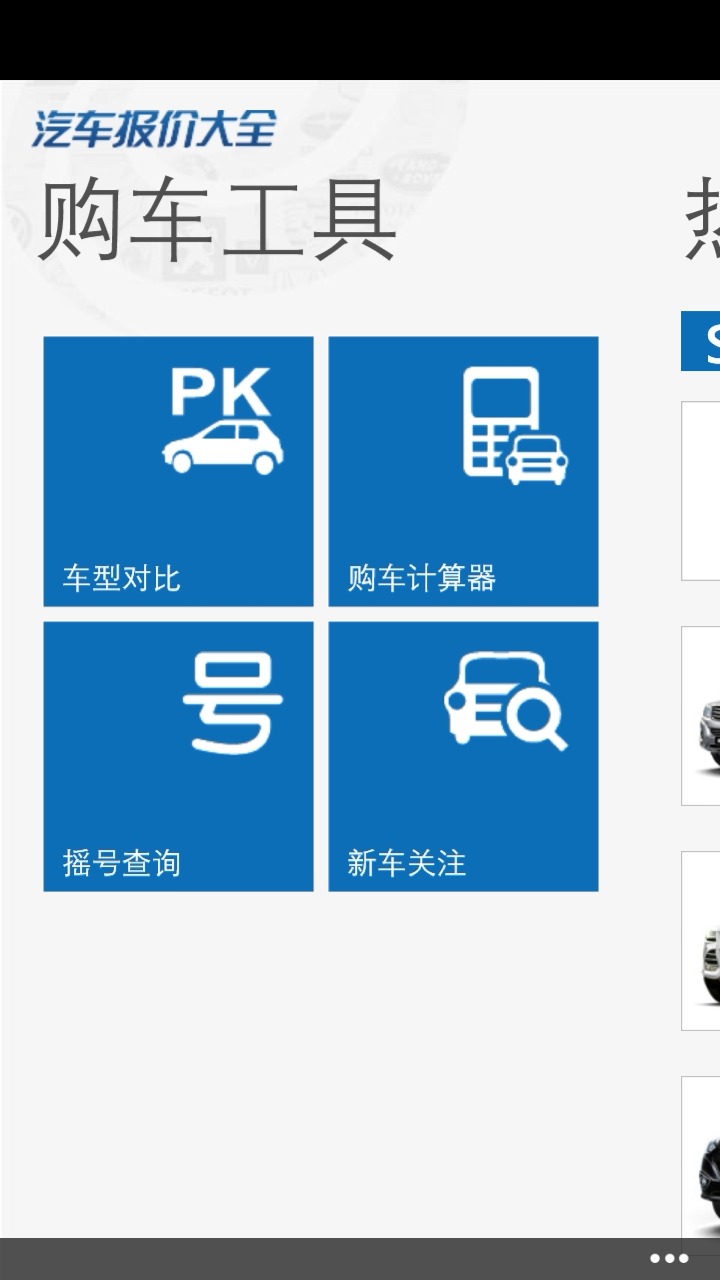
Task: Open the 新车关注 new car tile
Action: (x=463, y=756)
